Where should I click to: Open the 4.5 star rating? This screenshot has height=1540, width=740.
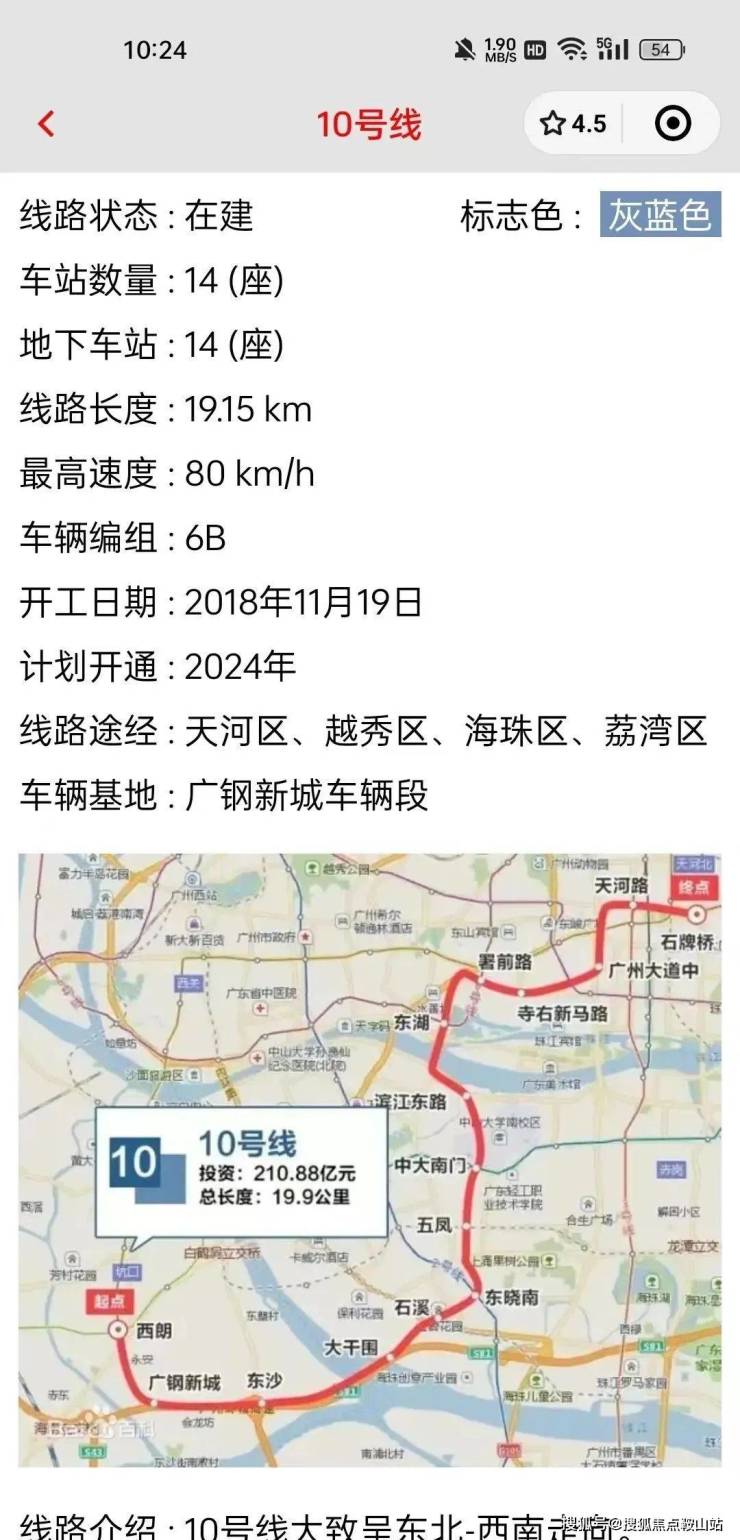[x=573, y=123]
